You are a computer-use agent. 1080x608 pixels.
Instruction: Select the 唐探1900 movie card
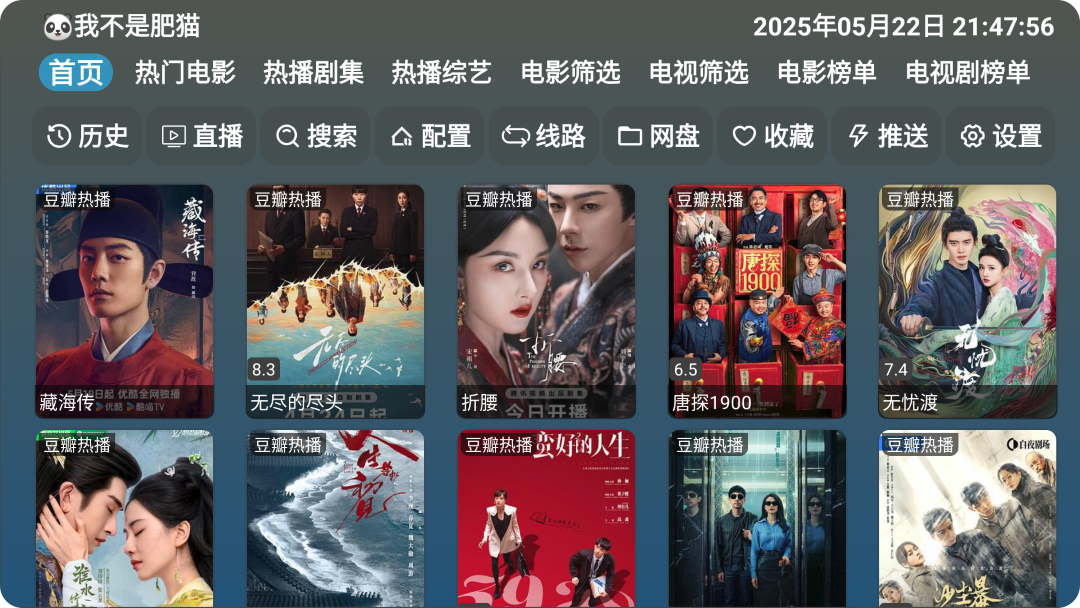click(757, 300)
